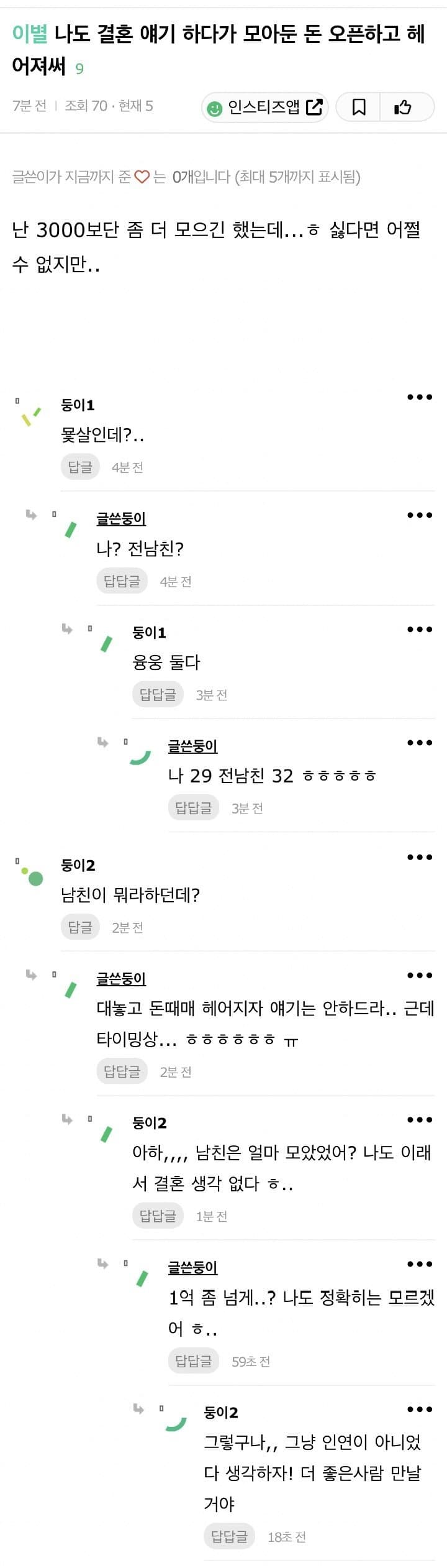
Task: Reply to the 1억 좀 넘게 comment
Action: click(193, 1361)
